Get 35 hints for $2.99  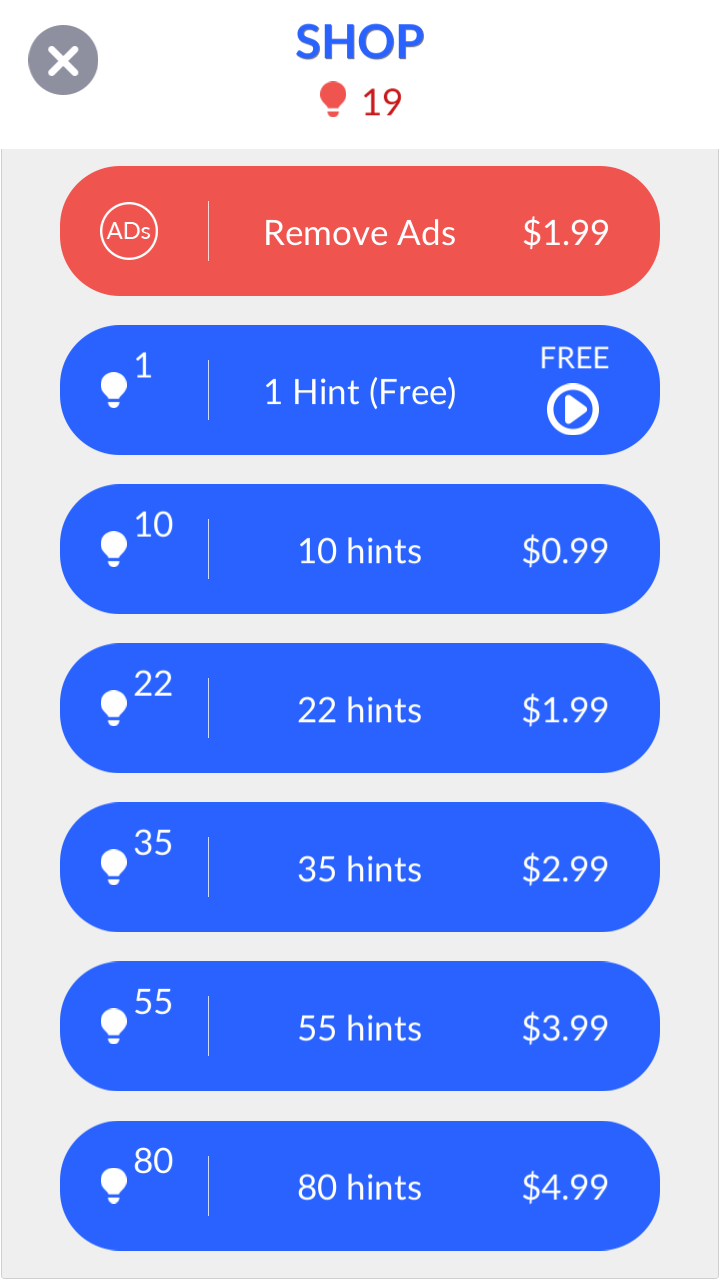point(360,868)
